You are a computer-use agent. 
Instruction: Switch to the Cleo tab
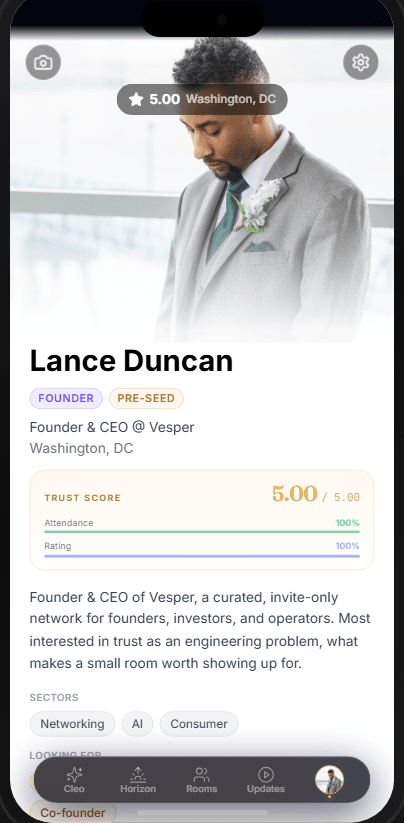coord(74,780)
